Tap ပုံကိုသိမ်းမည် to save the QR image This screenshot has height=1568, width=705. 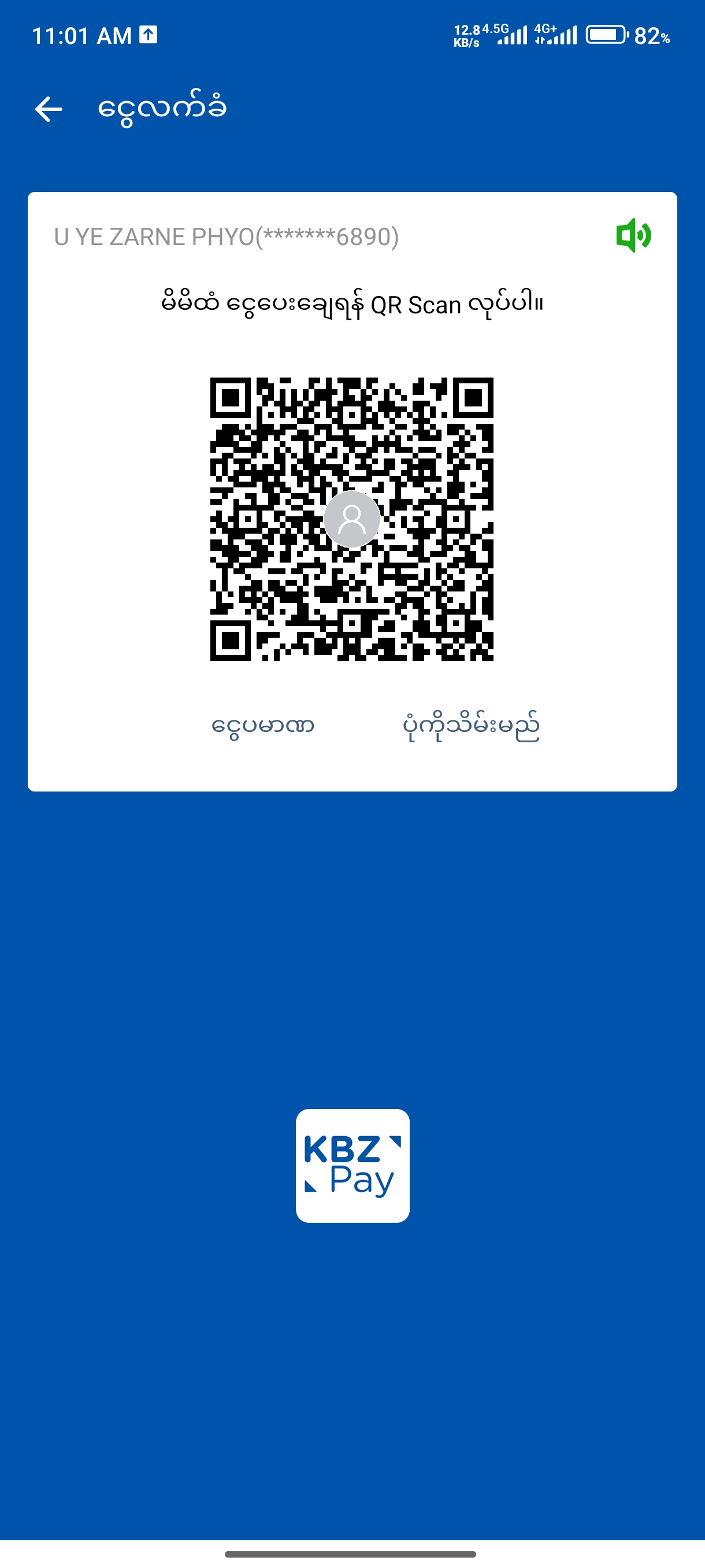471,726
